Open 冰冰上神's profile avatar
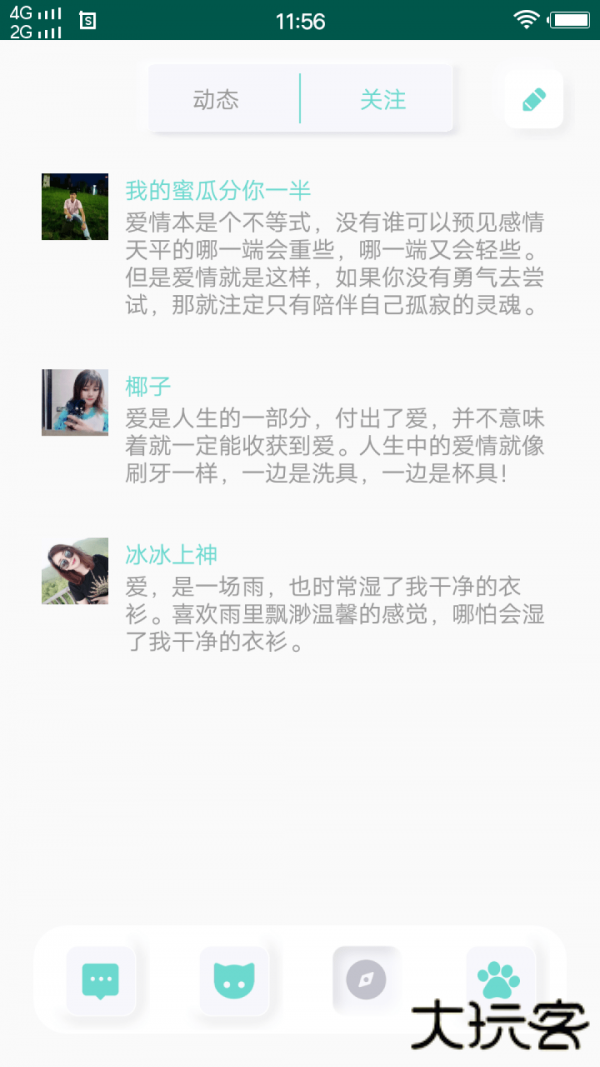Screen dimensions: 600x1067 coord(75,571)
